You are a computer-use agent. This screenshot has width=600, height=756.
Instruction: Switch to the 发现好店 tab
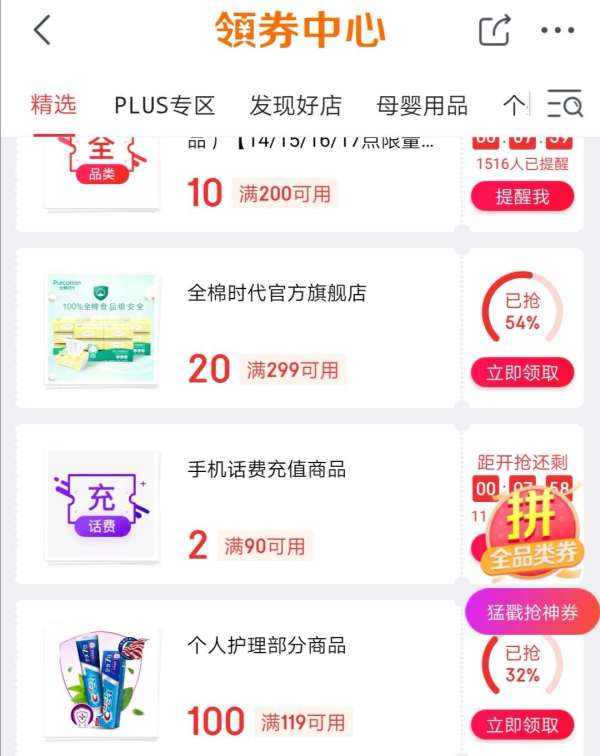coord(295,105)
